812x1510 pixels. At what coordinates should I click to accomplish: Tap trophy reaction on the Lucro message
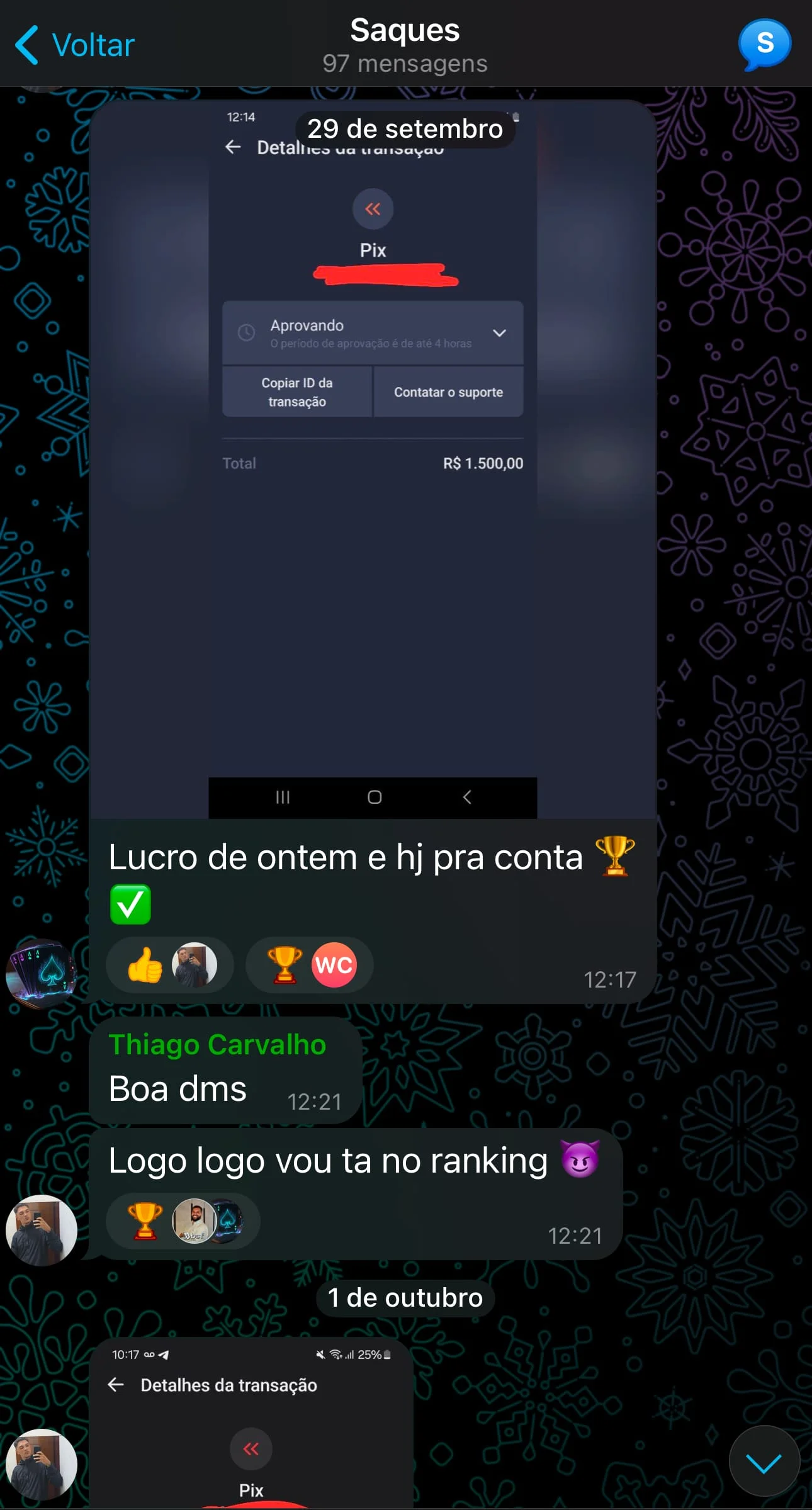(309, 964)
